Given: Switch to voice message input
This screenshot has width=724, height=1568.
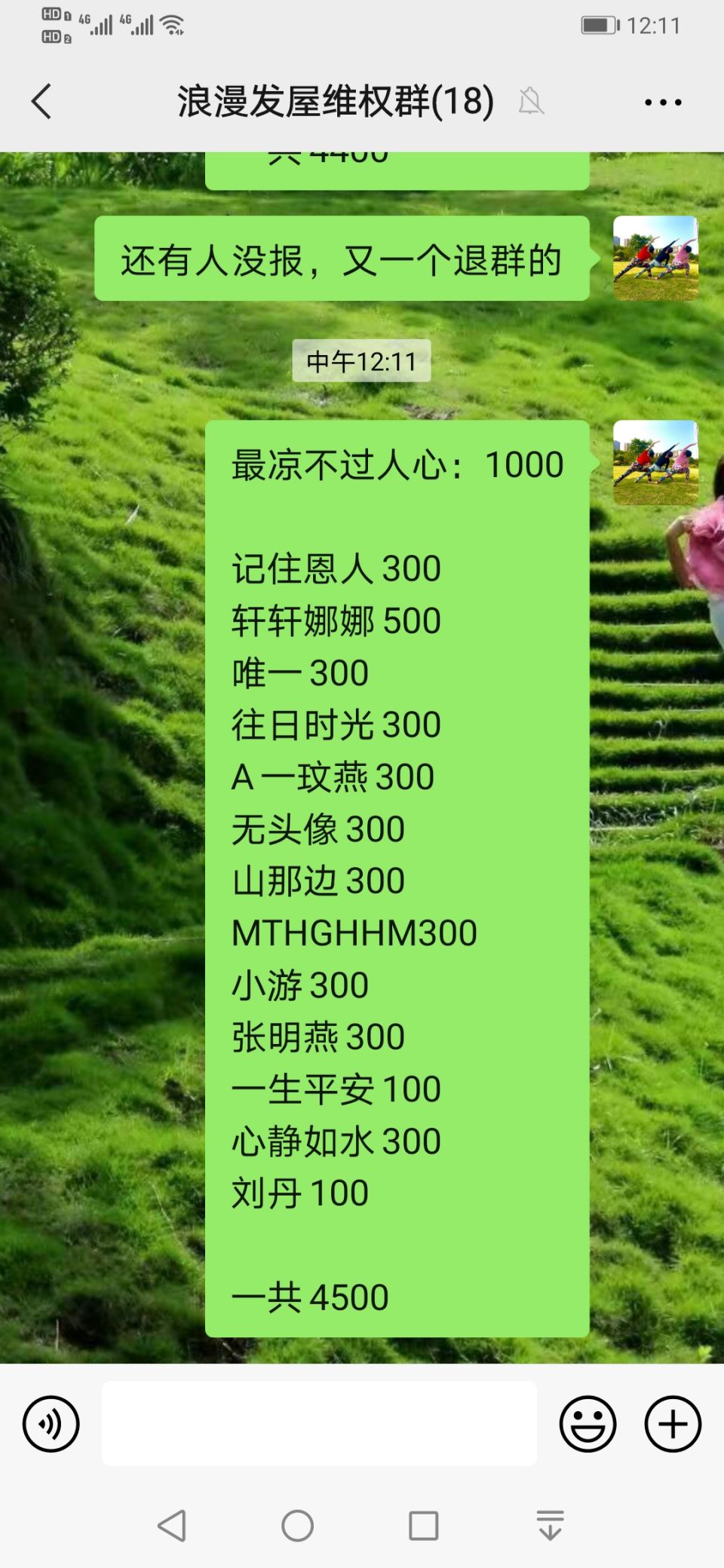Looking at the screenshot, I should tap(51, 1424).
